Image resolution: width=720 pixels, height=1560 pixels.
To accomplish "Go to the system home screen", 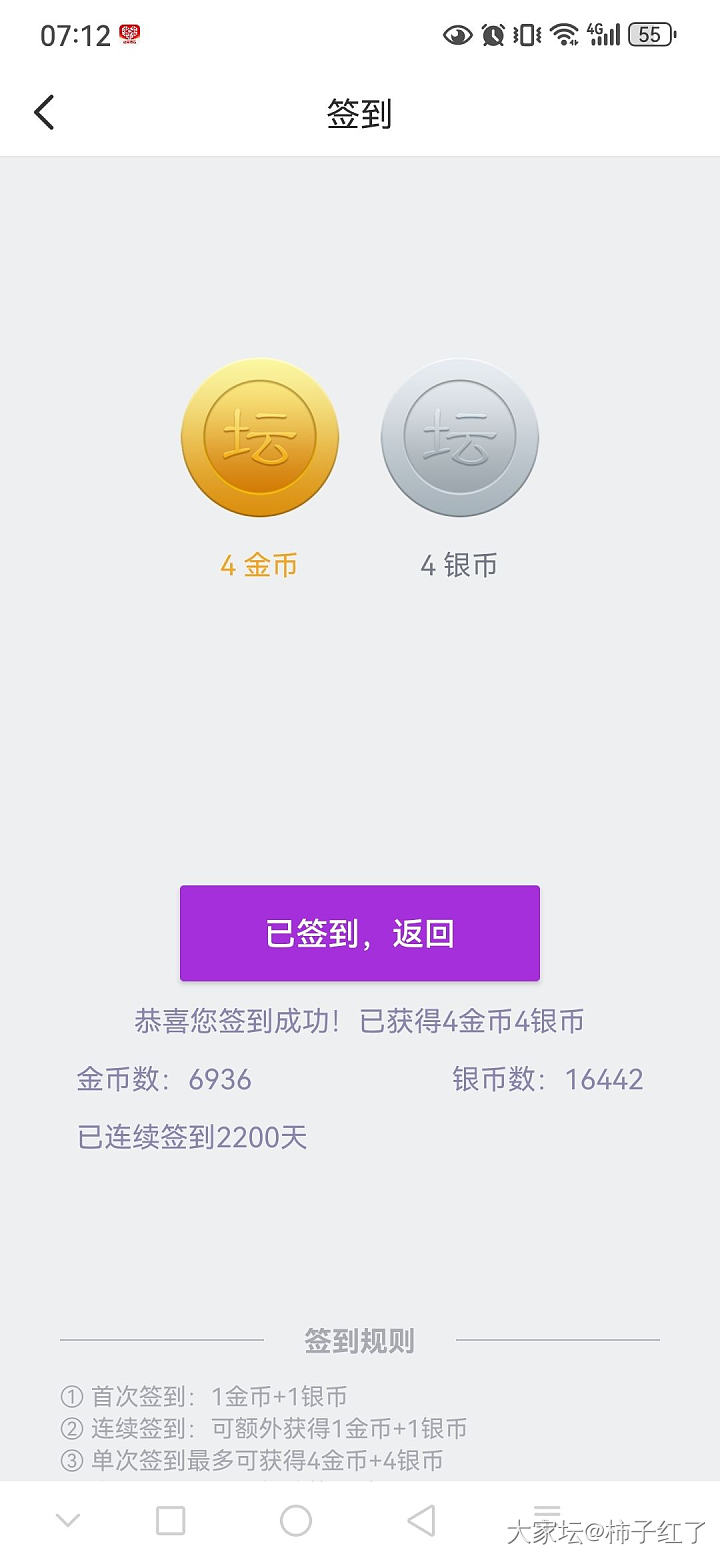I will coord(296,1521).
